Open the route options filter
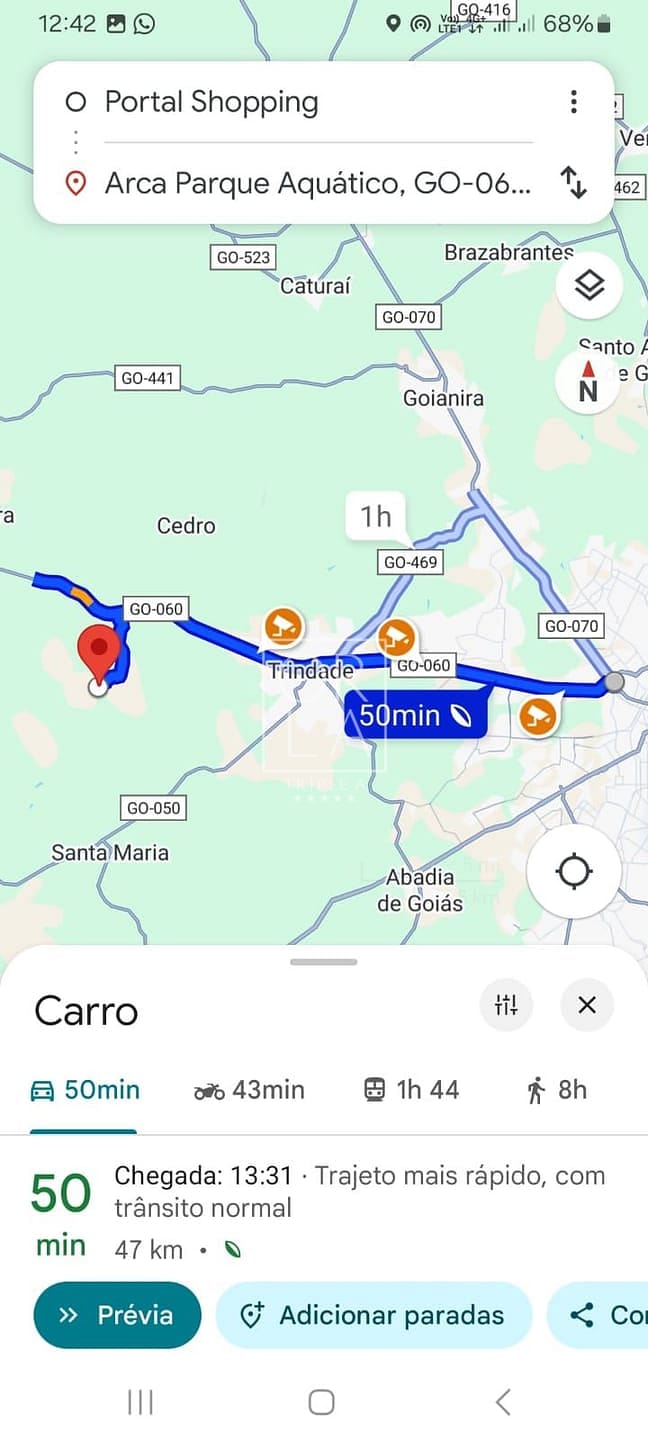Viewport: 648px width, 1440px height. (506, 1005)
